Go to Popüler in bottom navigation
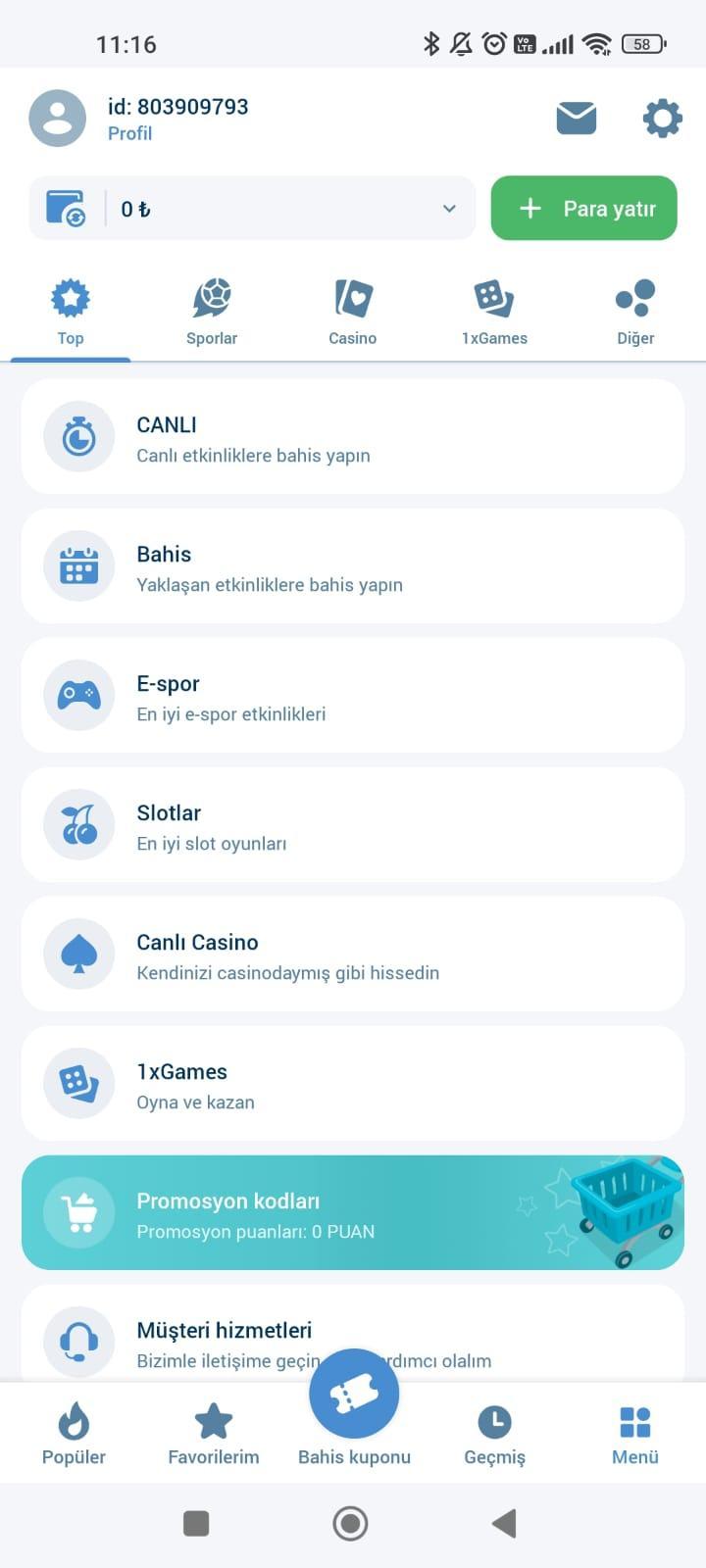Screen dimensions: 706x1568 (x=74, y=1433)
